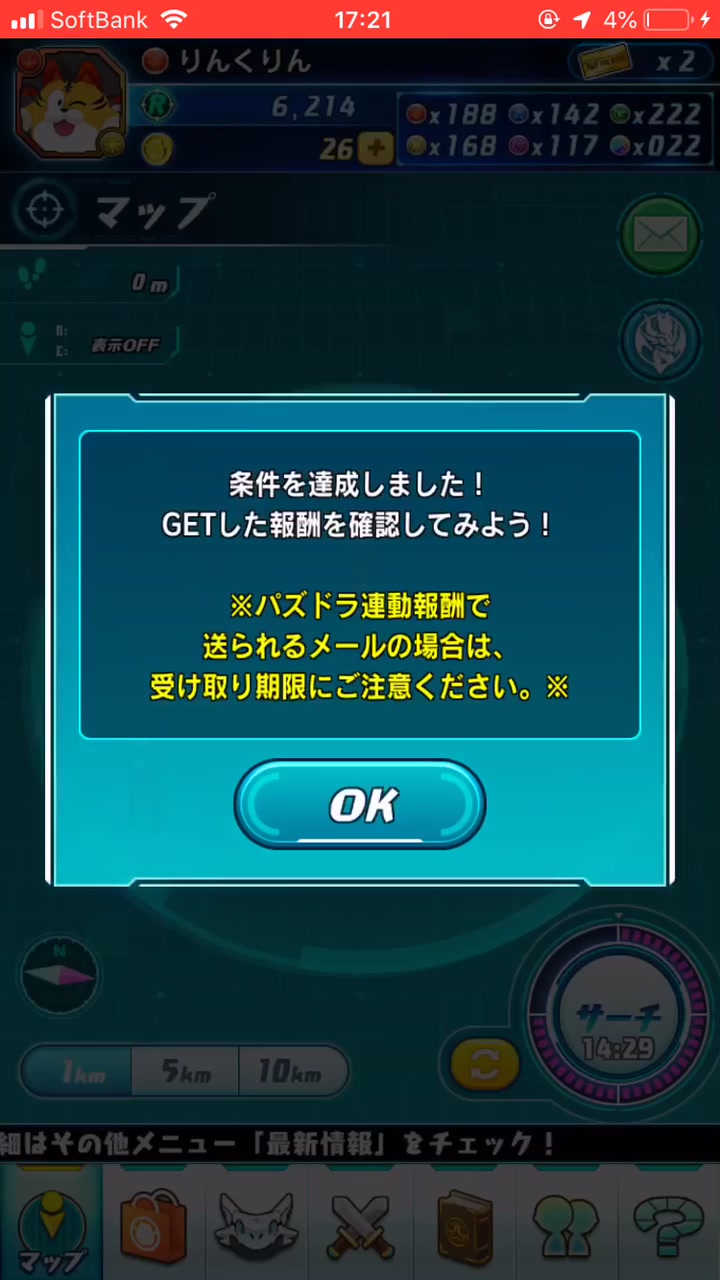Tap the compass icon
The height and width of the screenshot is (1280, 720).
(59, 973)
